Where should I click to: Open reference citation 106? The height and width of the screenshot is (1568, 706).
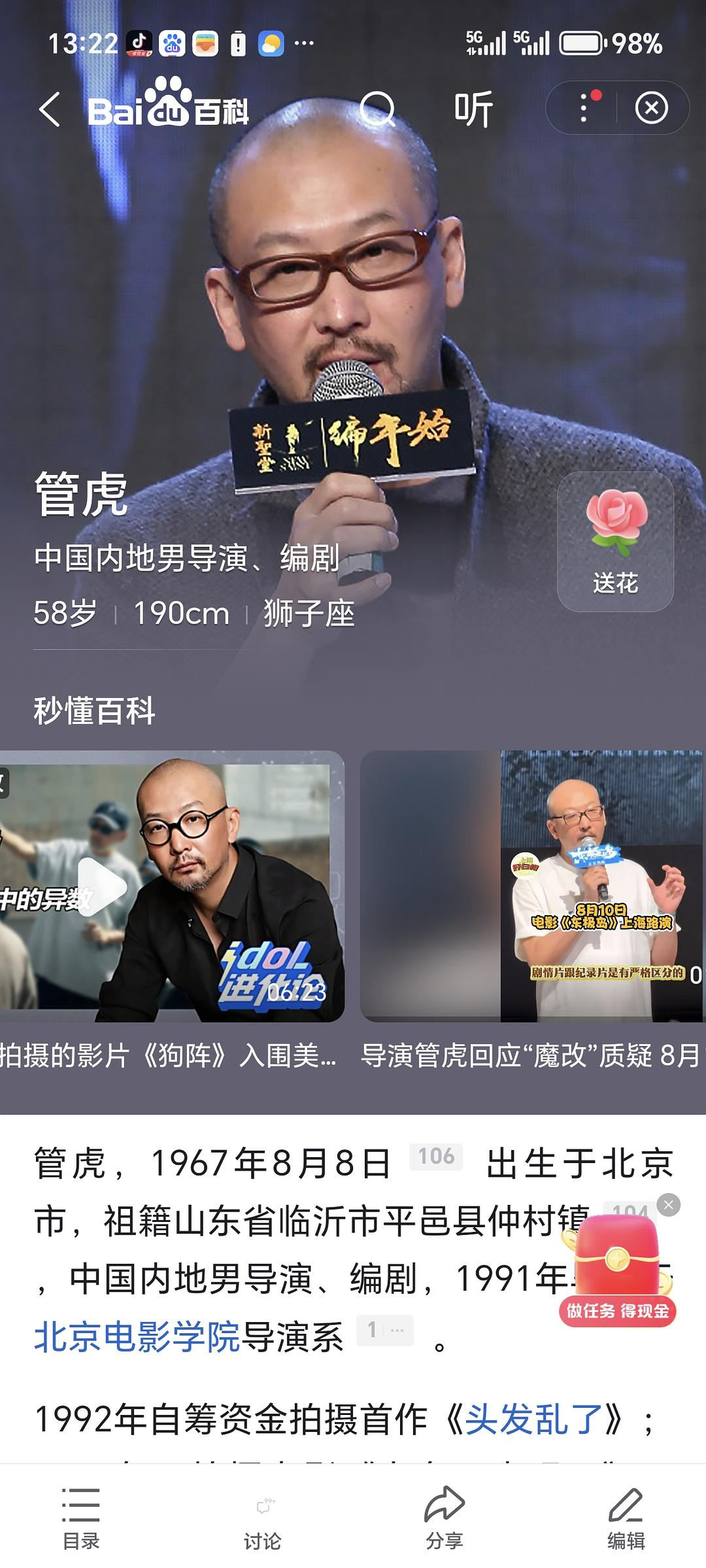coord(436,1157)
